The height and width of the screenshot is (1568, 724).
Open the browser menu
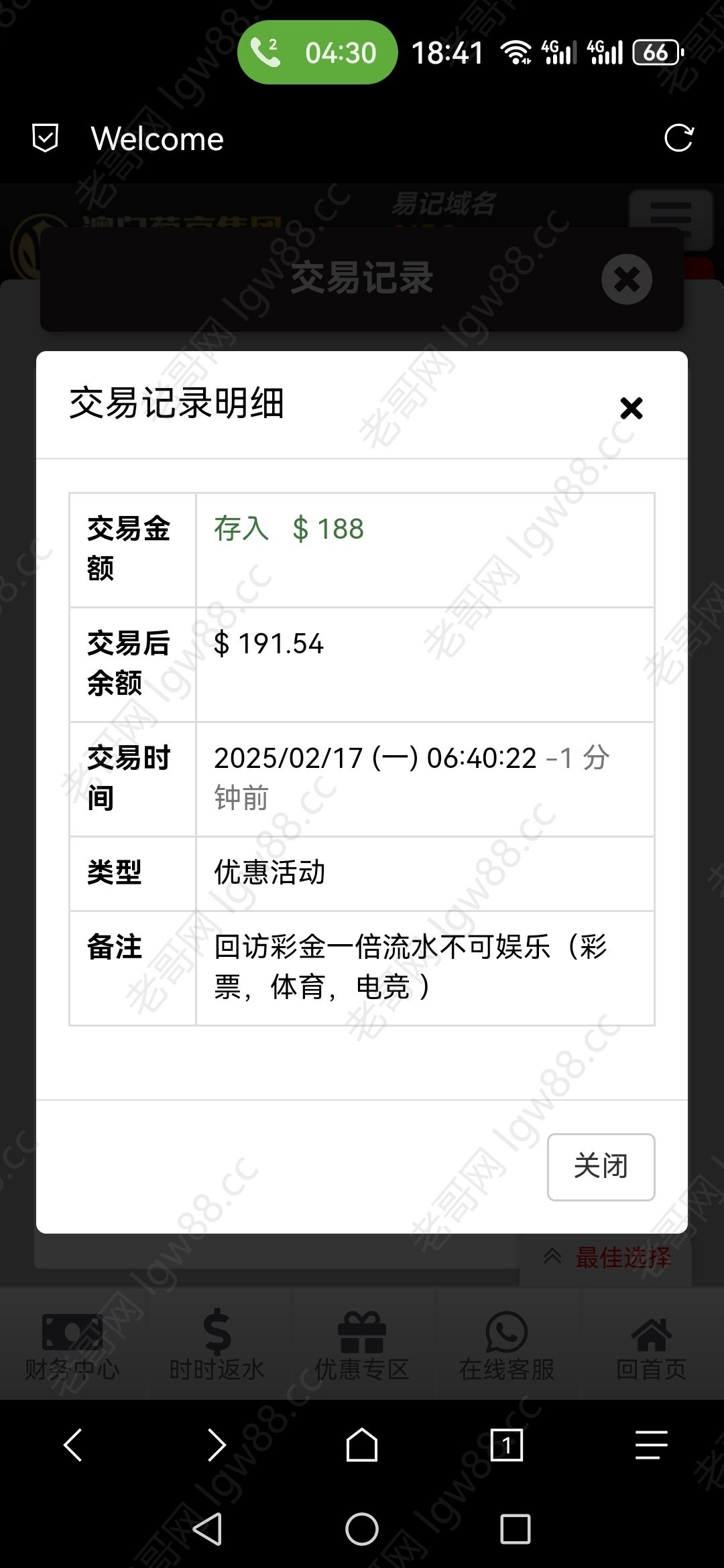652,1444
